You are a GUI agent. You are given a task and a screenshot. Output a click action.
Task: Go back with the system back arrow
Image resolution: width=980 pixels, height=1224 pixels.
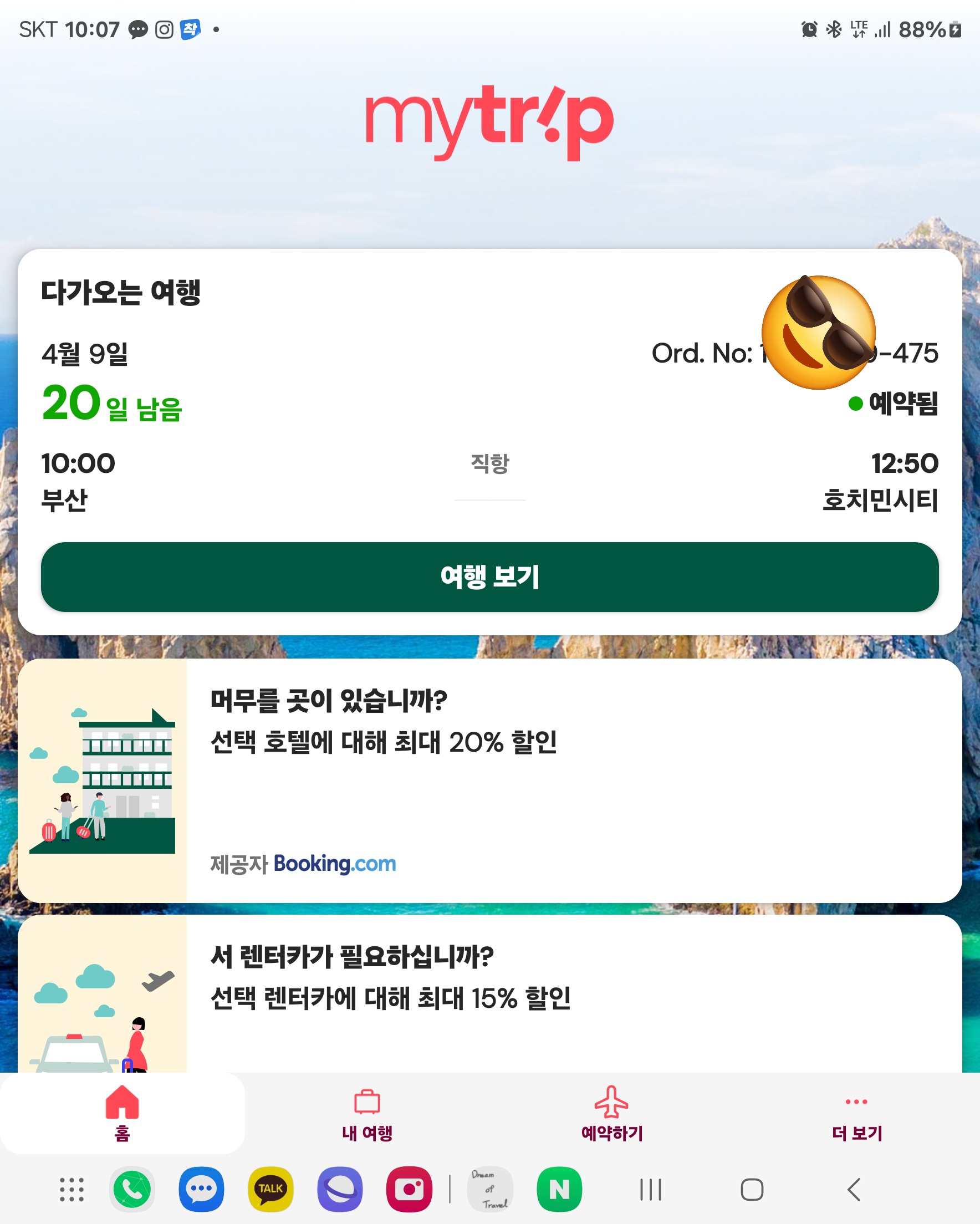(x=854, y=1190)
